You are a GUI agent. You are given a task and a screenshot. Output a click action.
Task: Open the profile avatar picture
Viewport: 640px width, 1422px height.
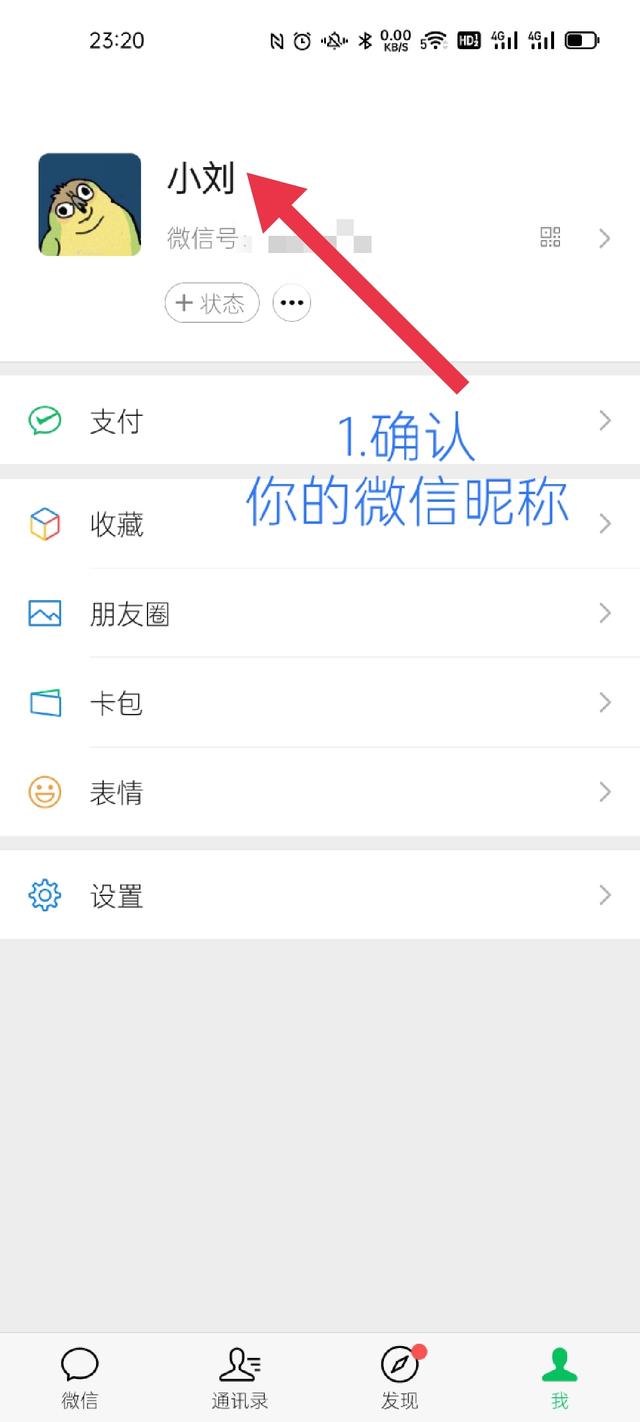90,204
